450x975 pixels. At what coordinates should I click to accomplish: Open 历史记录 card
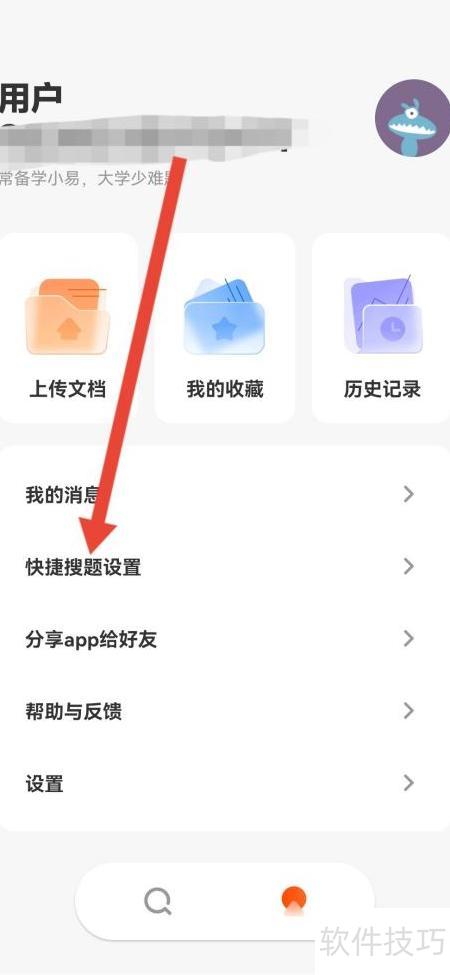[382, 328]
